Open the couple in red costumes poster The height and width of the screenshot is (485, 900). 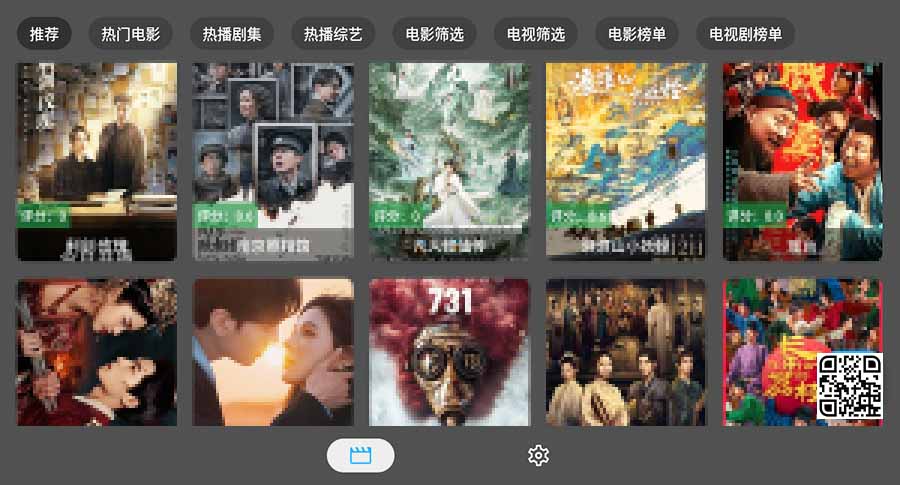[97, 352]
